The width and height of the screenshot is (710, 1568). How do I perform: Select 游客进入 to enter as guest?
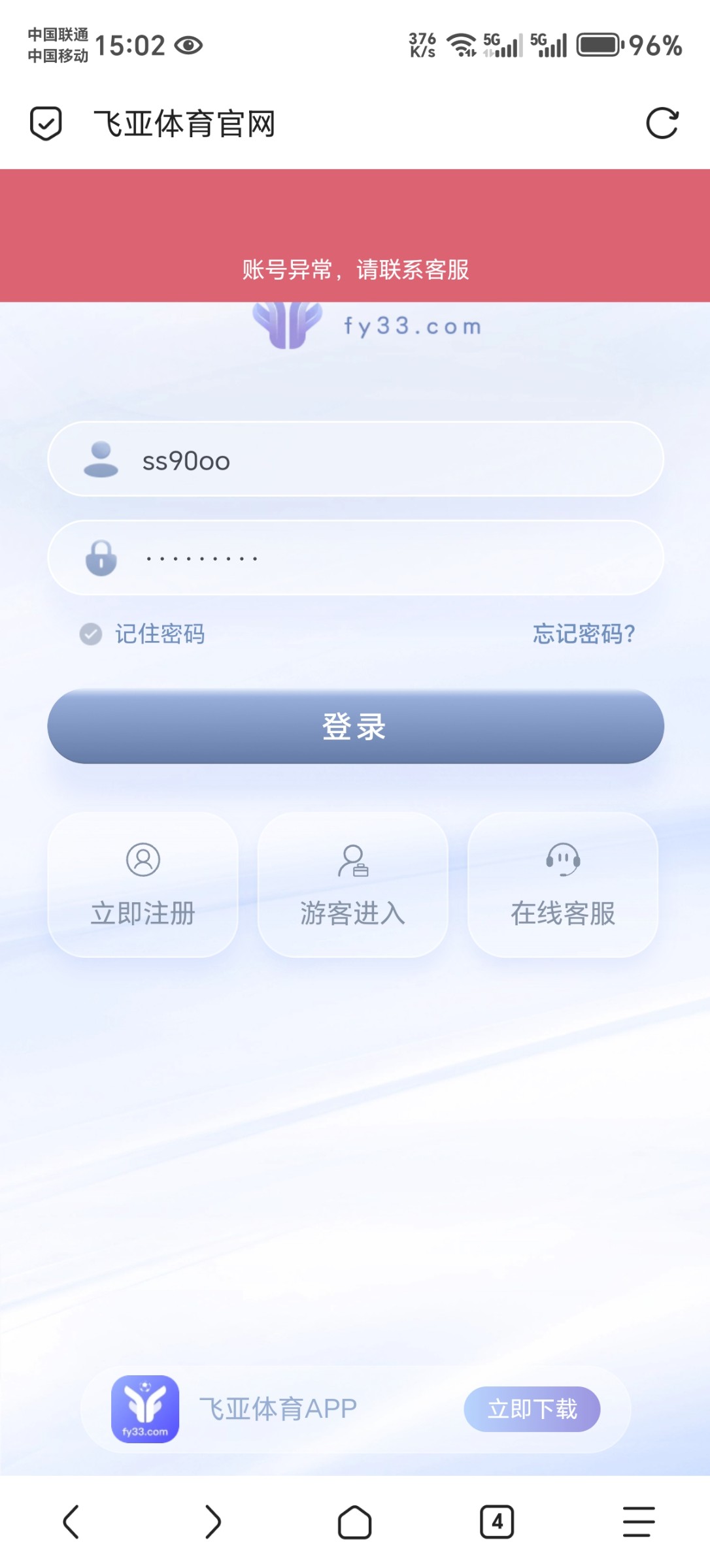(x=353, y=885)
